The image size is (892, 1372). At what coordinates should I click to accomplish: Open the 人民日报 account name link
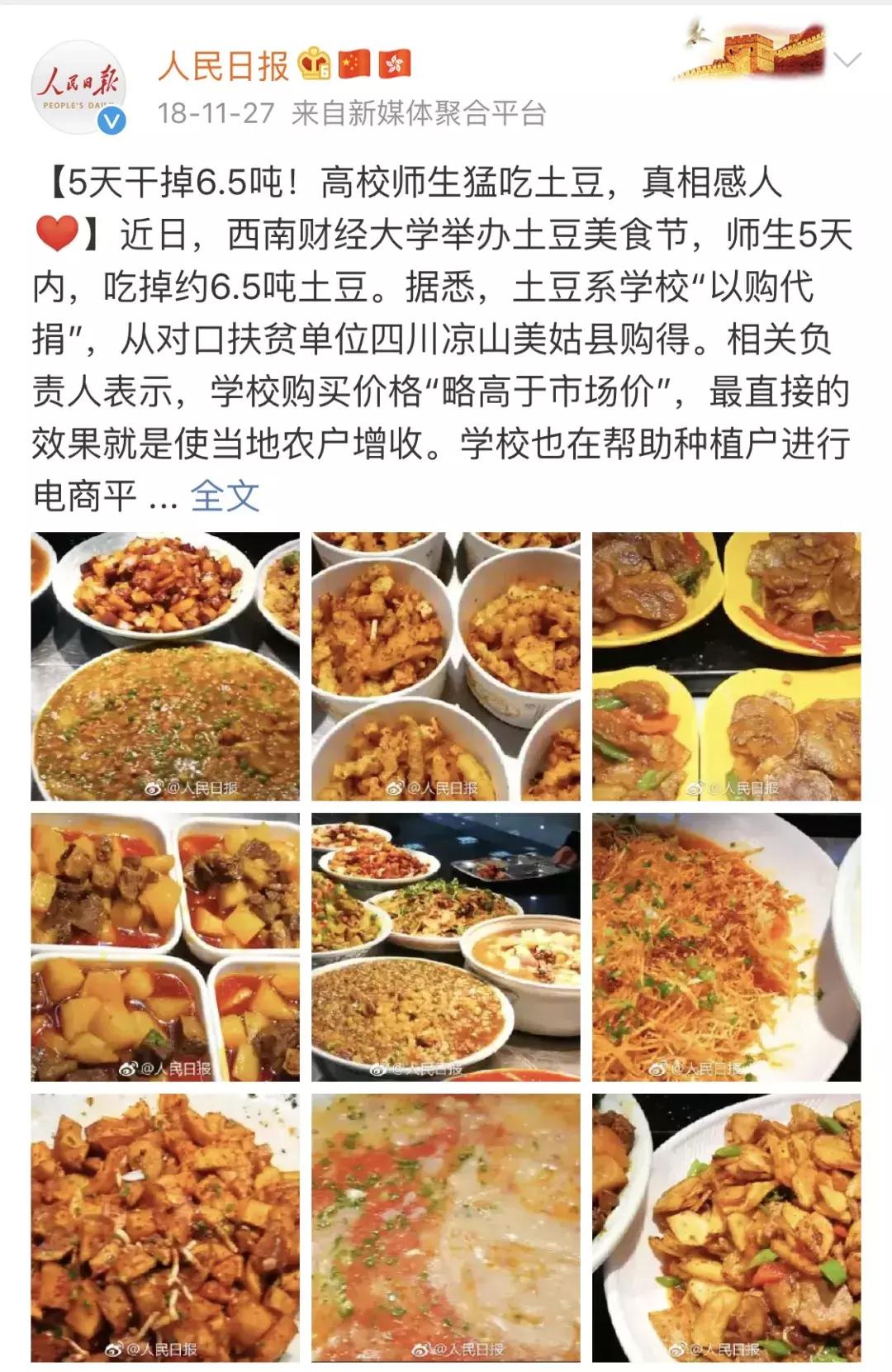[223, 66]
